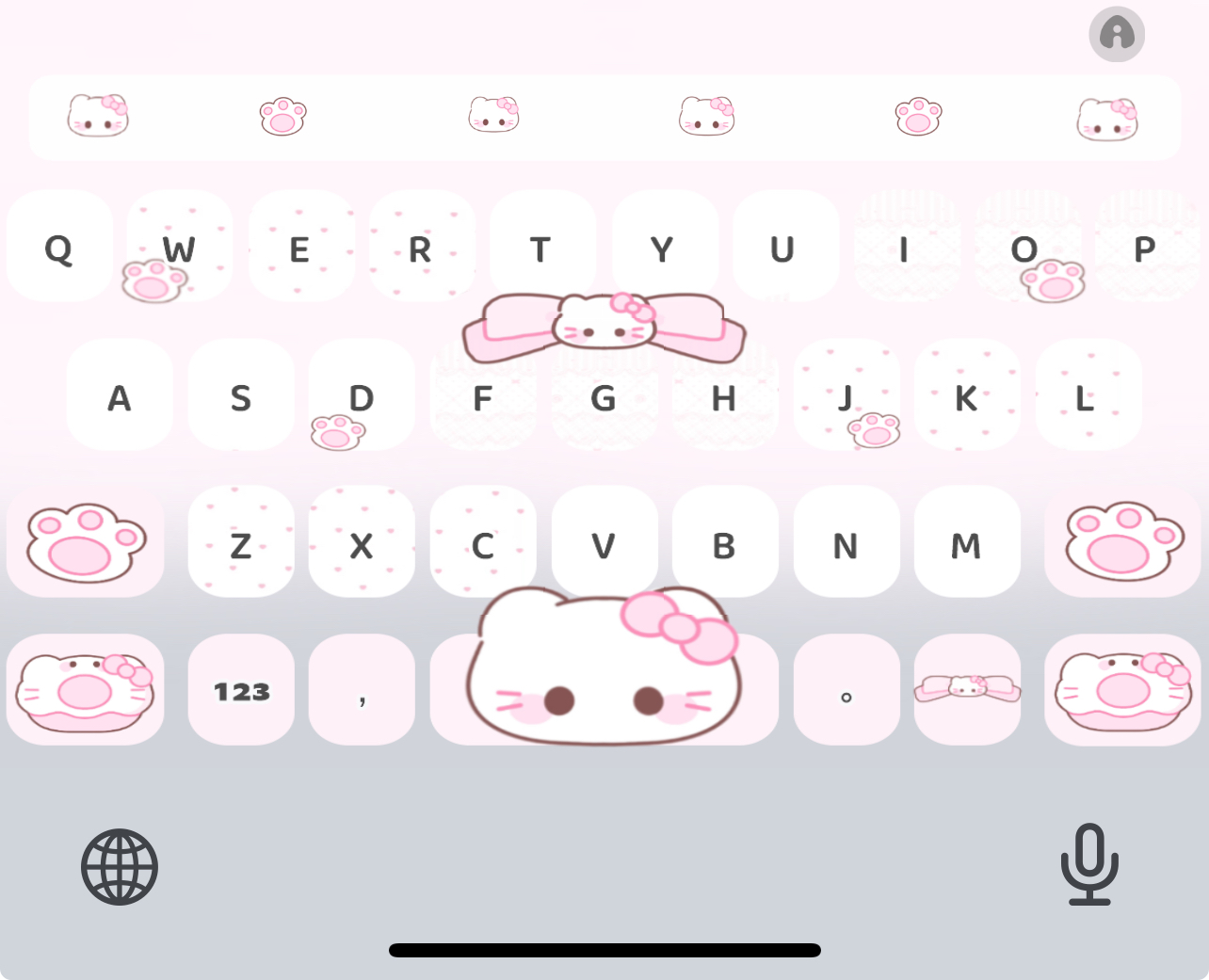Open the keyboard app icon at top right
The height and width of the screenshot is (980, 1209).
click(1117, 35)
